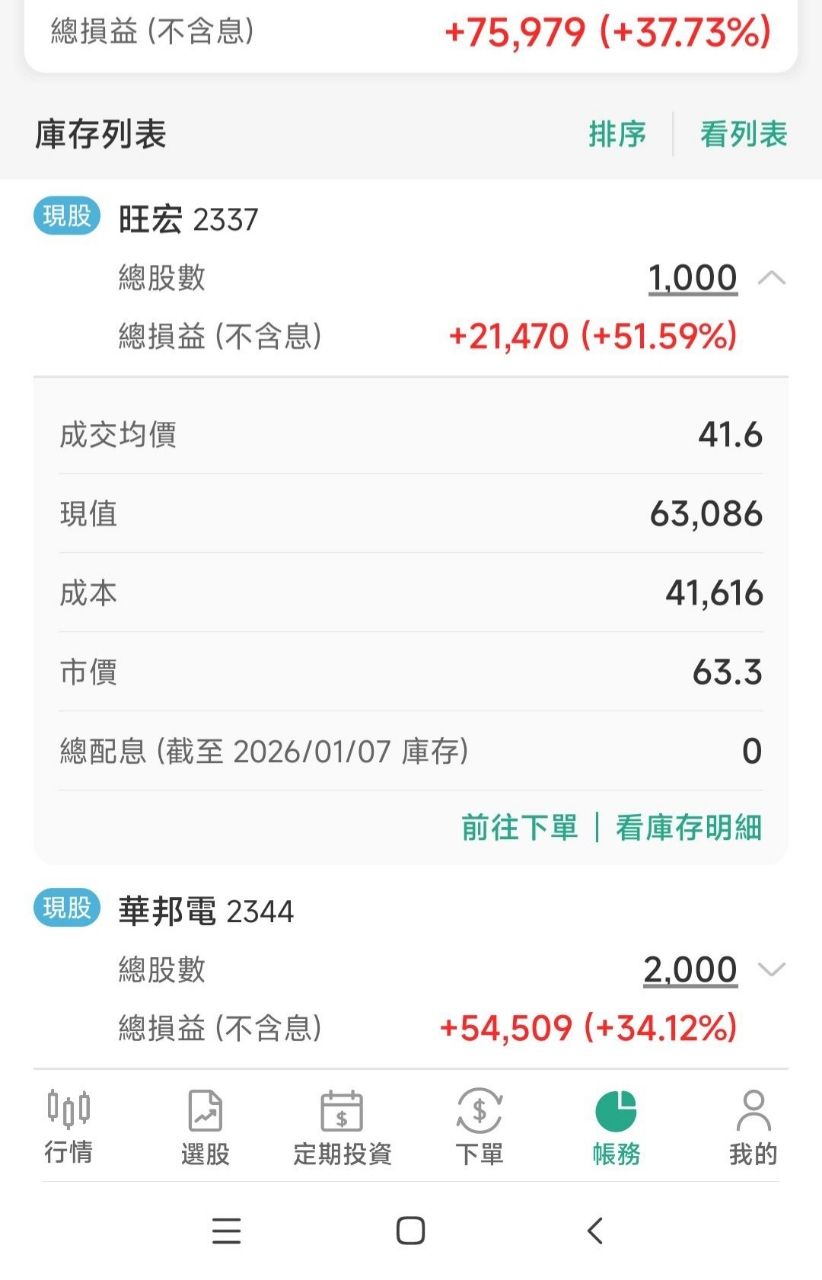Tap the system back button
This screenshot has width=822, height=1280.
pyautogui.click(x=595, y=1230)
